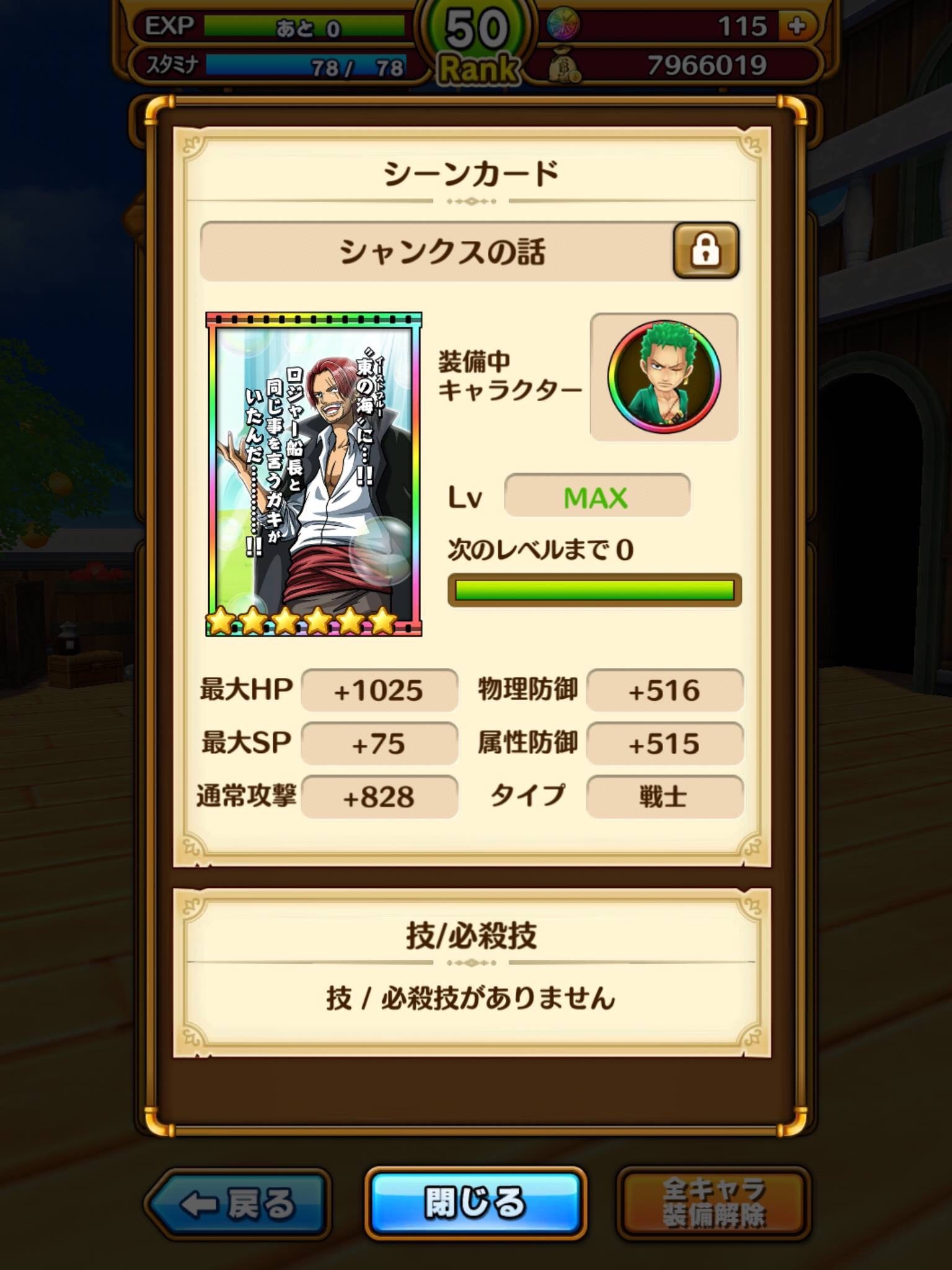952x1270 pixels.
Task: Open the equipped Zoro character icon
Action: tap(664, 376)
